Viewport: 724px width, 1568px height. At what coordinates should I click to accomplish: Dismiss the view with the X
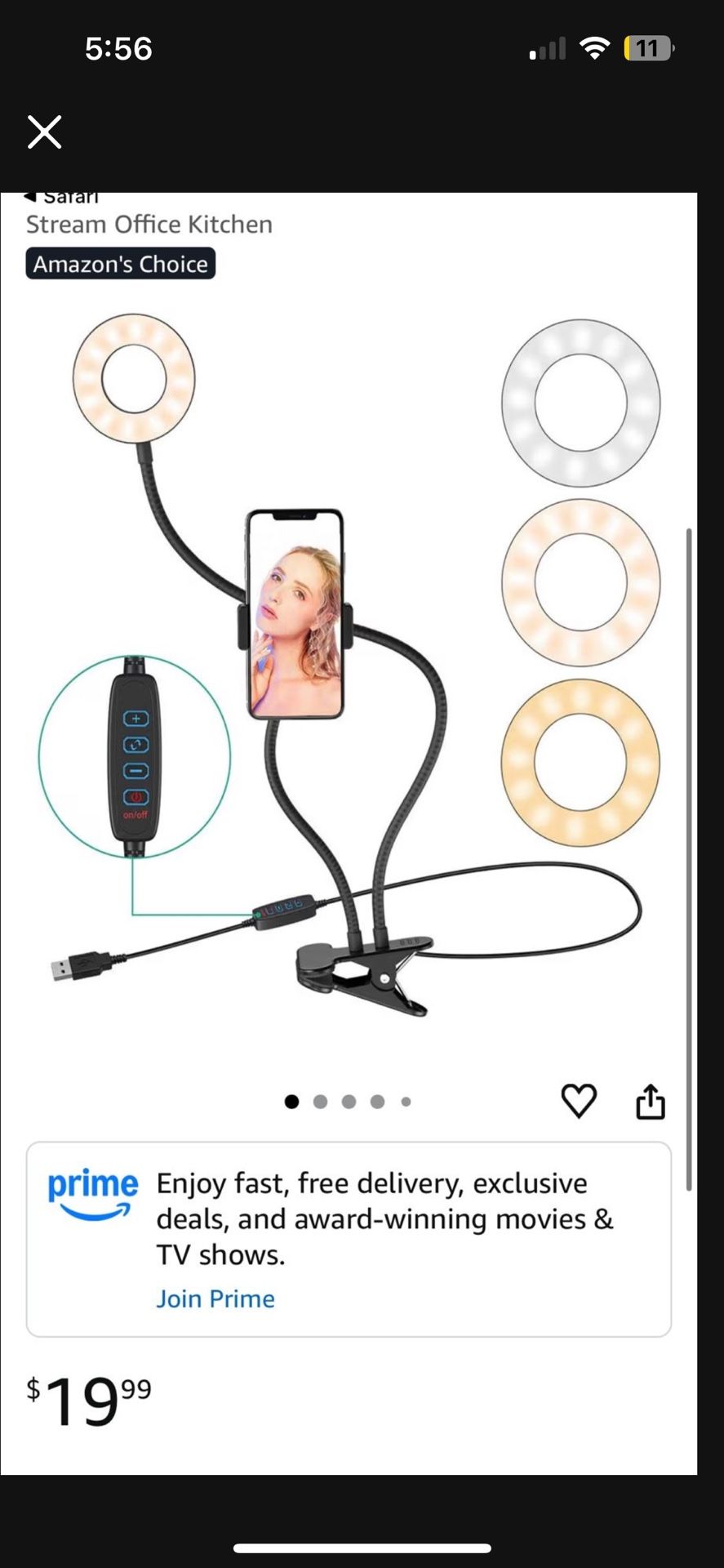tap(44, 131)
